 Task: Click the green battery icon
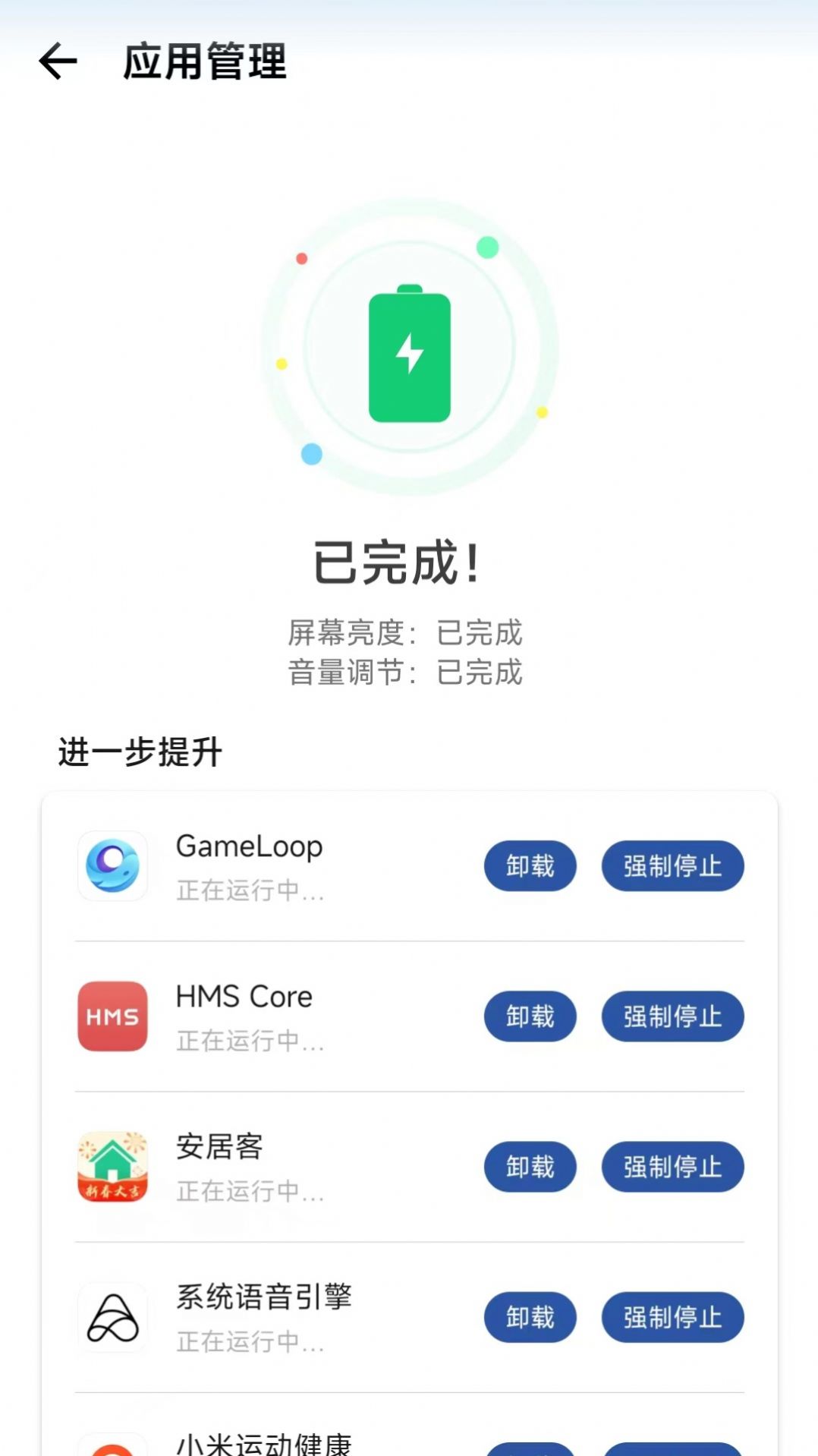[x=410, y=351]
